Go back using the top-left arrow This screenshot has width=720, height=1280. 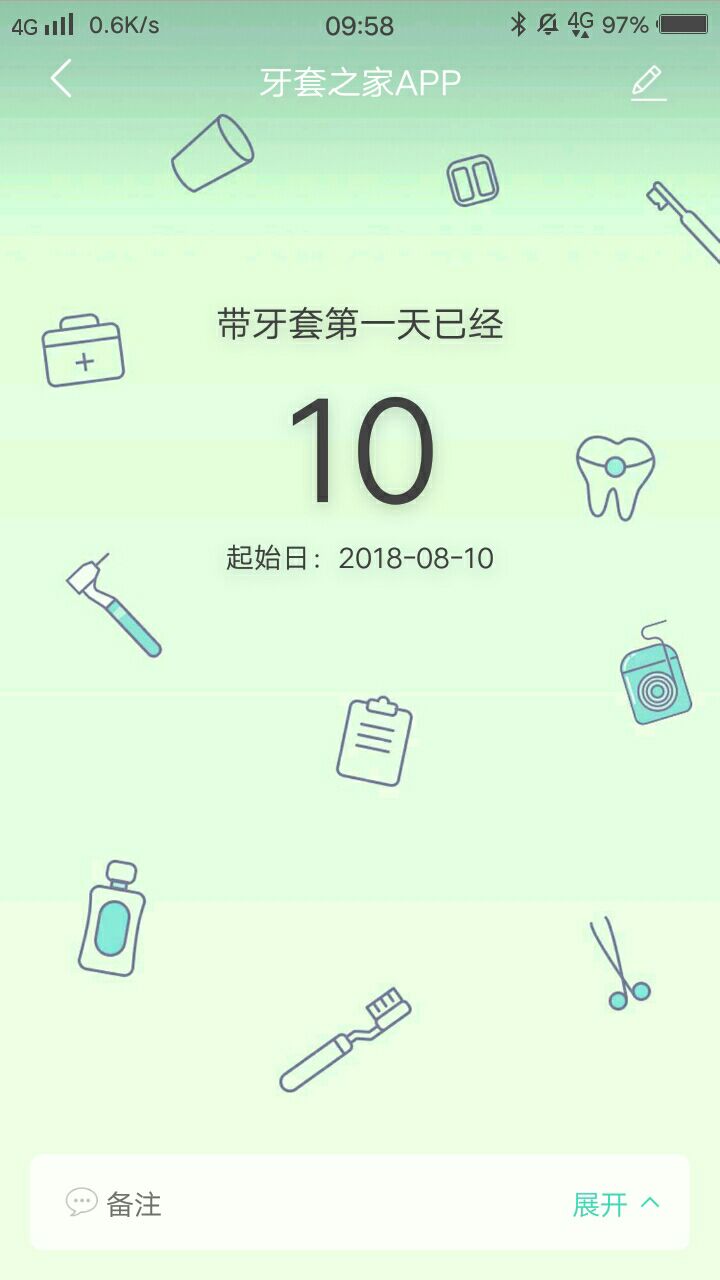point(61,79)
